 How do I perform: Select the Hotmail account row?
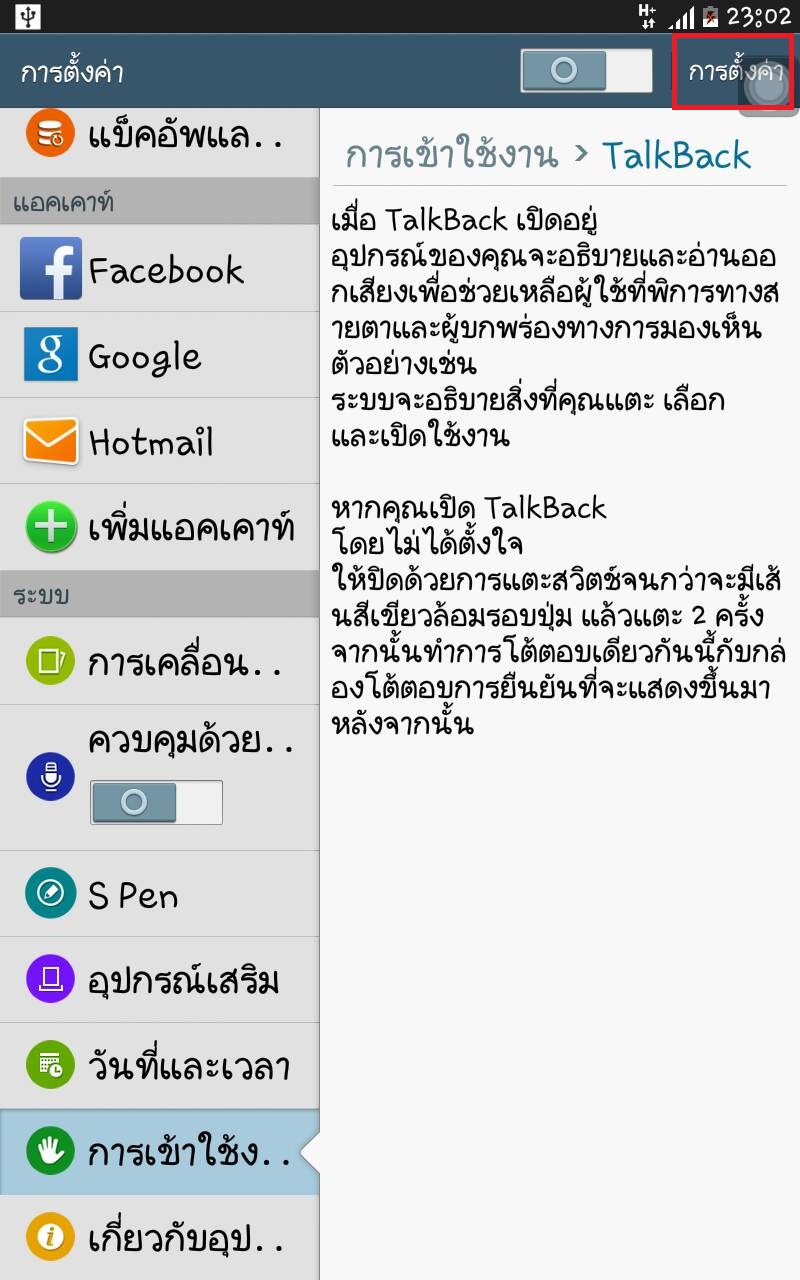point(160,441)
